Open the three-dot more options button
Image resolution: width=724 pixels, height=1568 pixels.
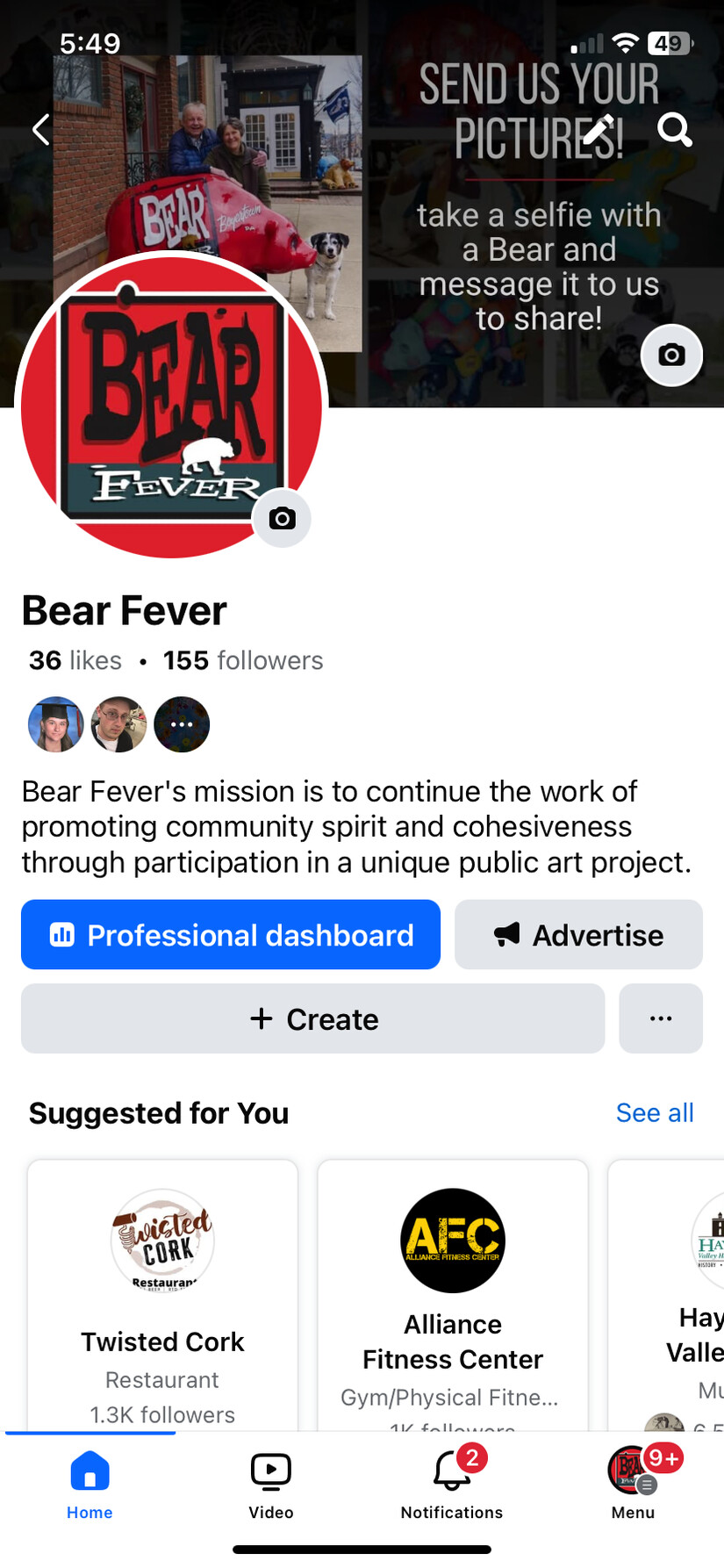click(x=660, y=1018)
